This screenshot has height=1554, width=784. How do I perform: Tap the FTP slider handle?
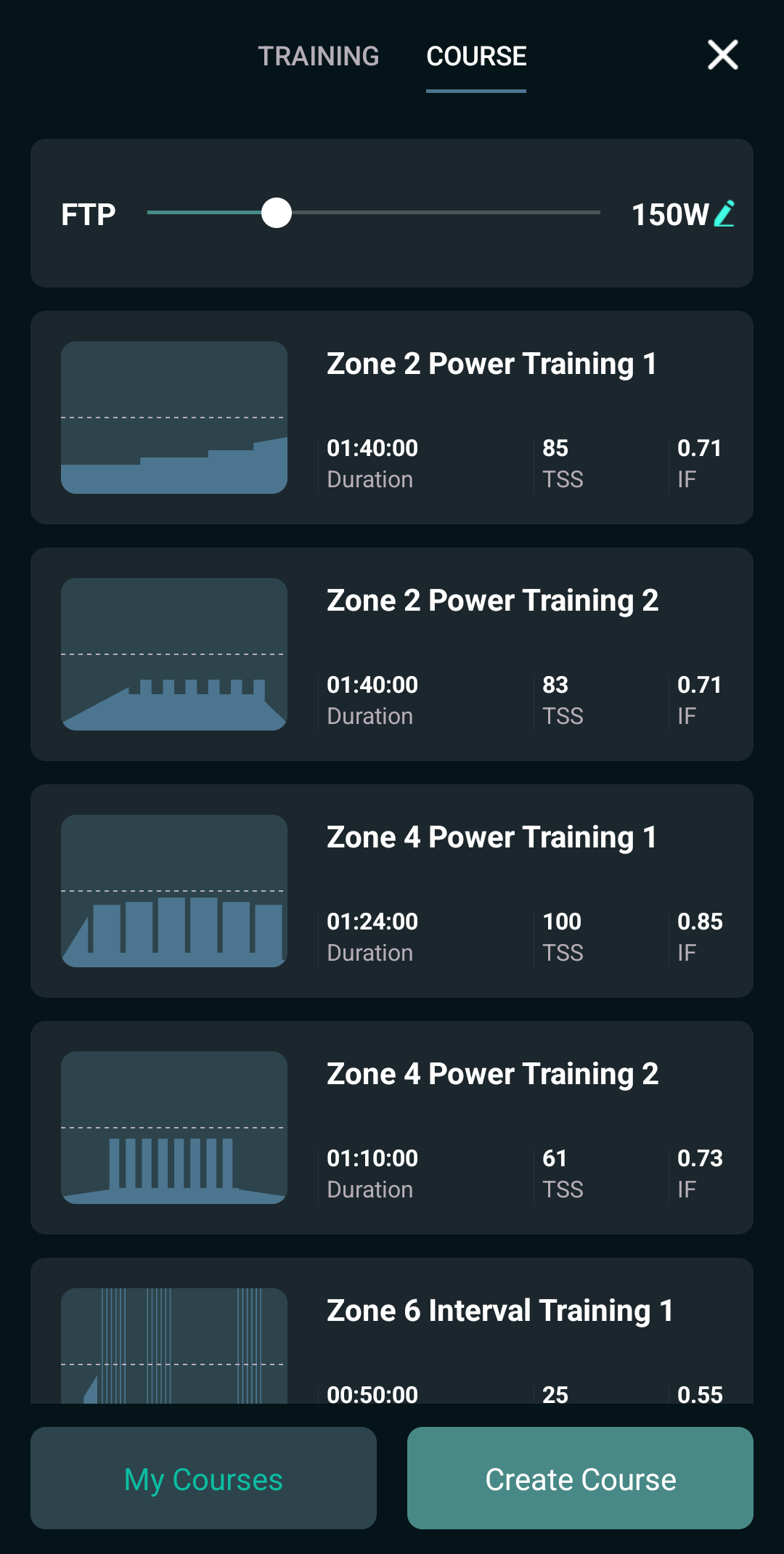pos(277,213)
